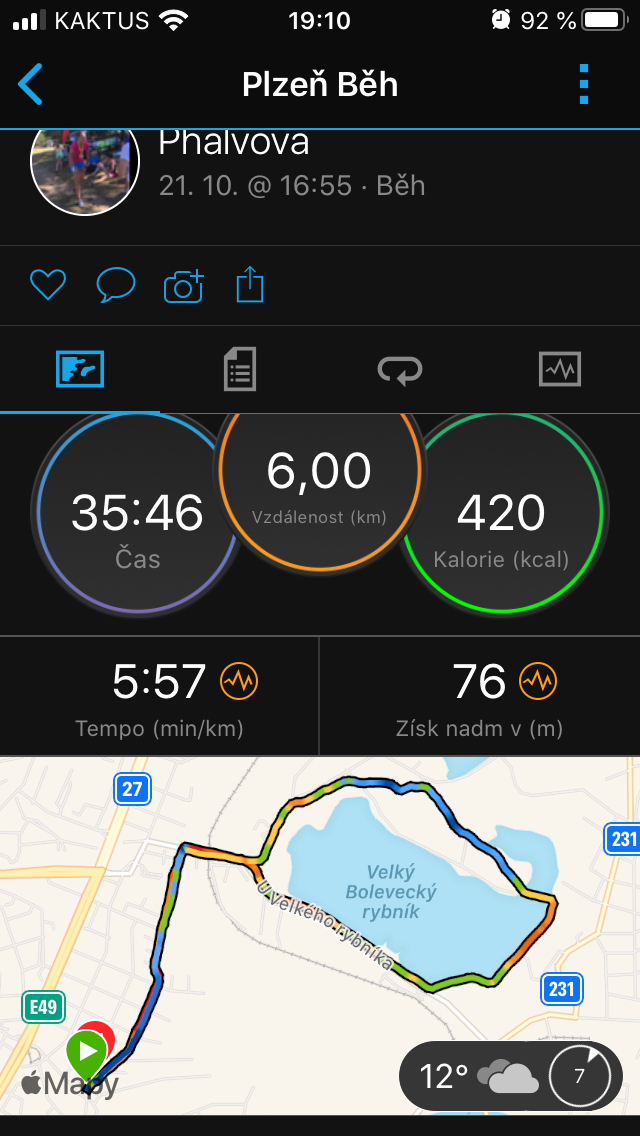Open the route map of Velký Bolevecký rybník

320,936
